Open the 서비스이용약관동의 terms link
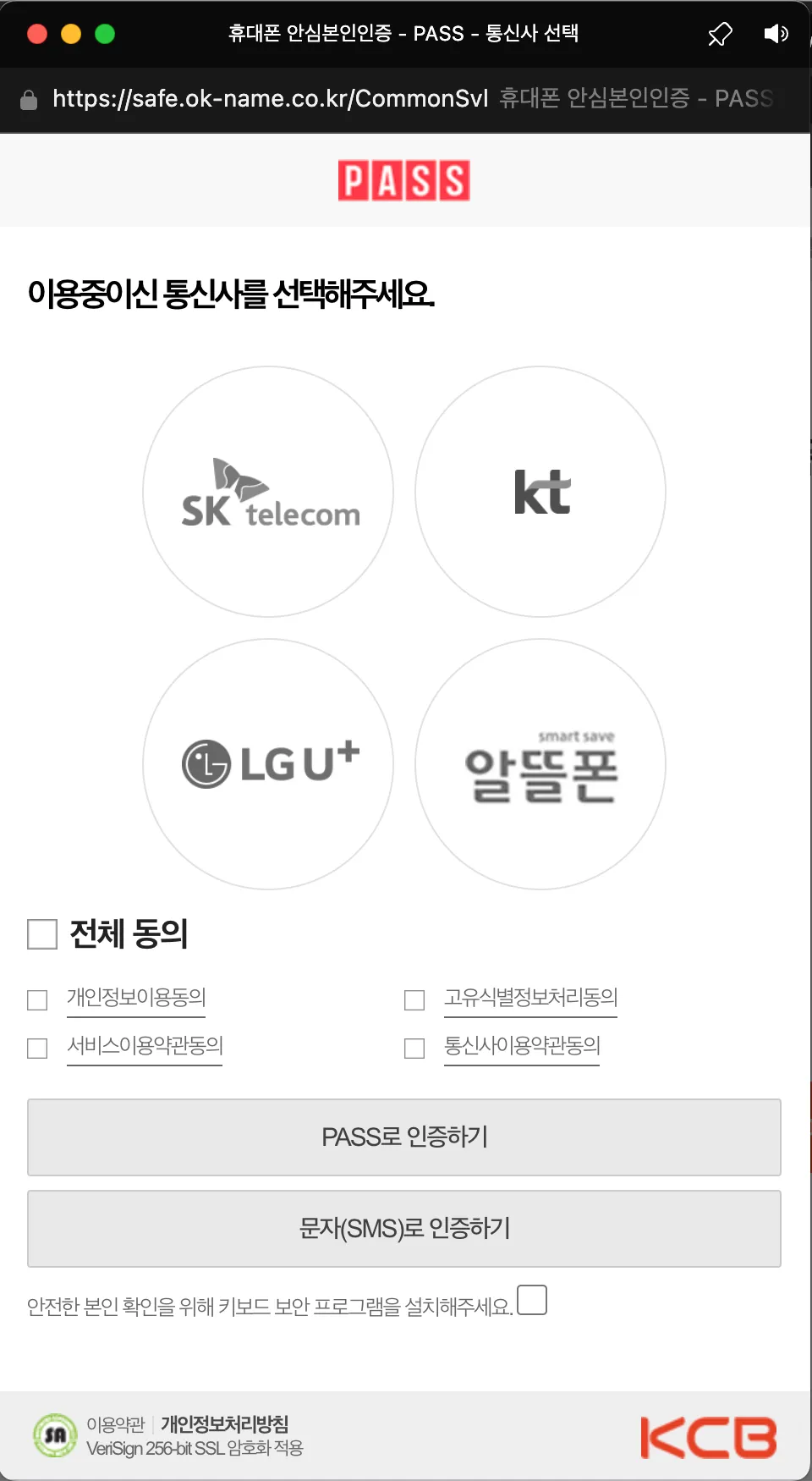 pyautogui.click(x=145, y=1046)
